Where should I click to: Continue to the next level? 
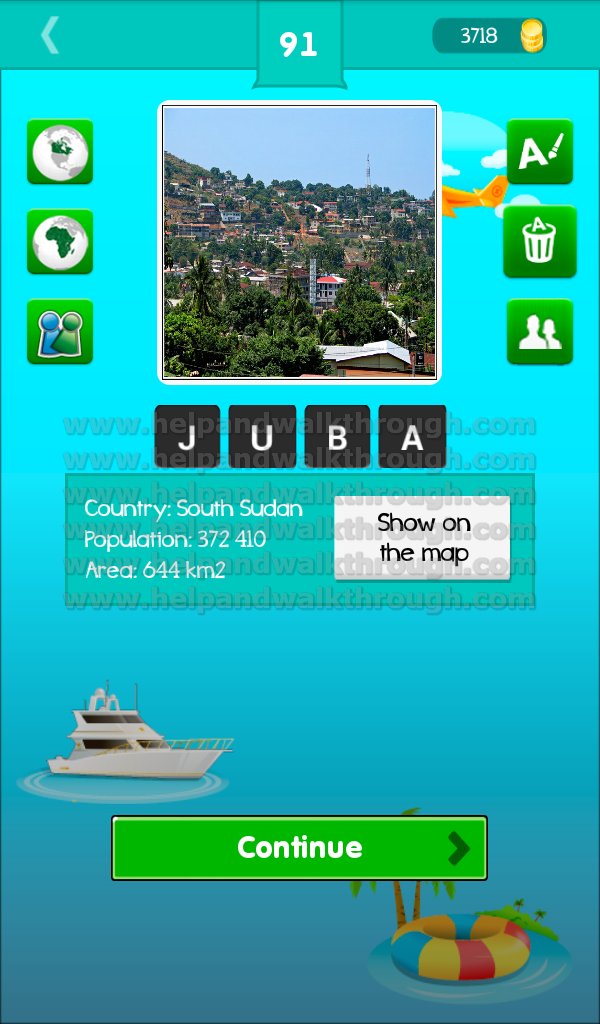point(299,848)
